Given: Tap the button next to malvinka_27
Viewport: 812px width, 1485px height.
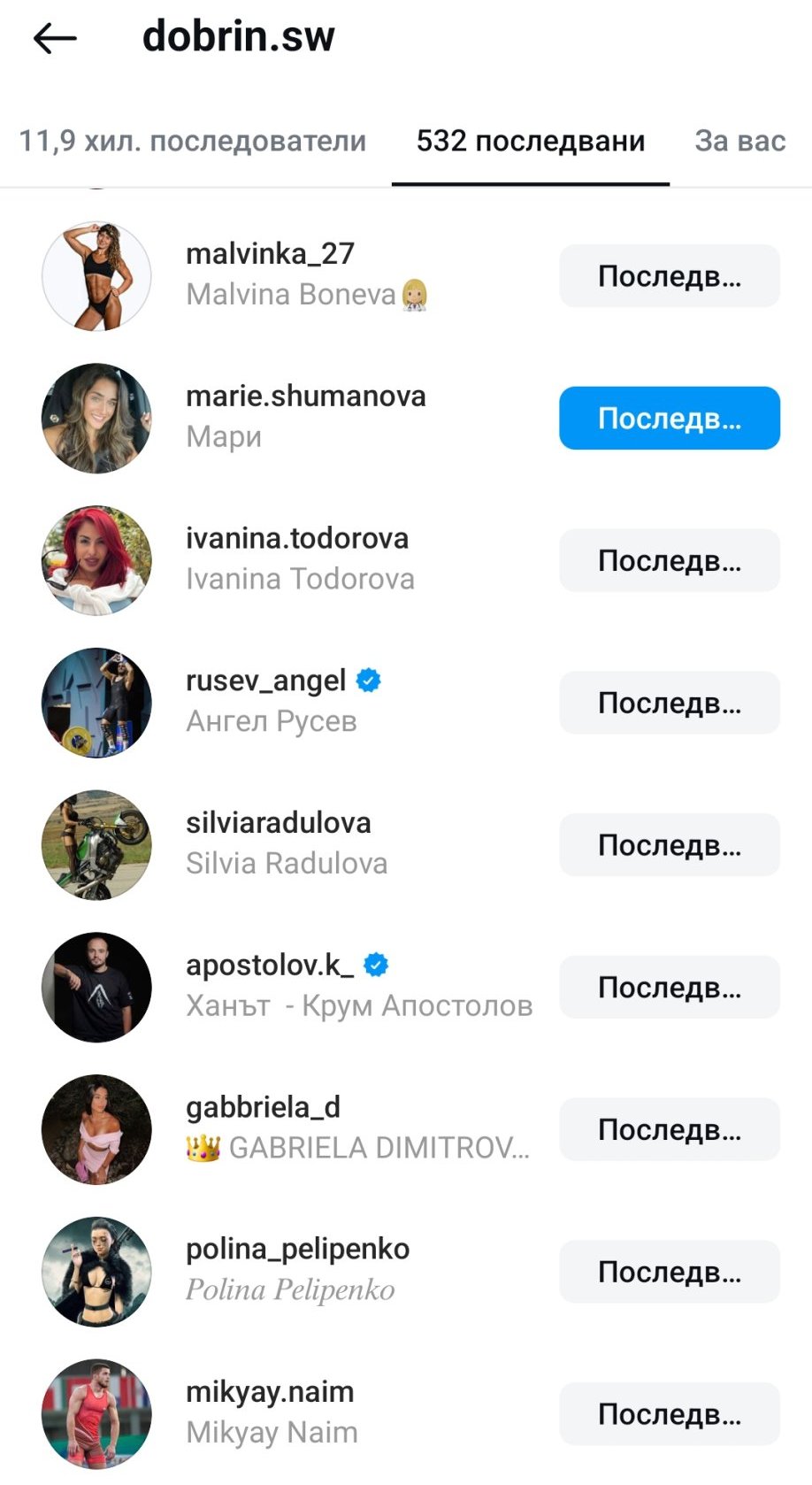Looking at the screenshot, I should tap(669, 276).
